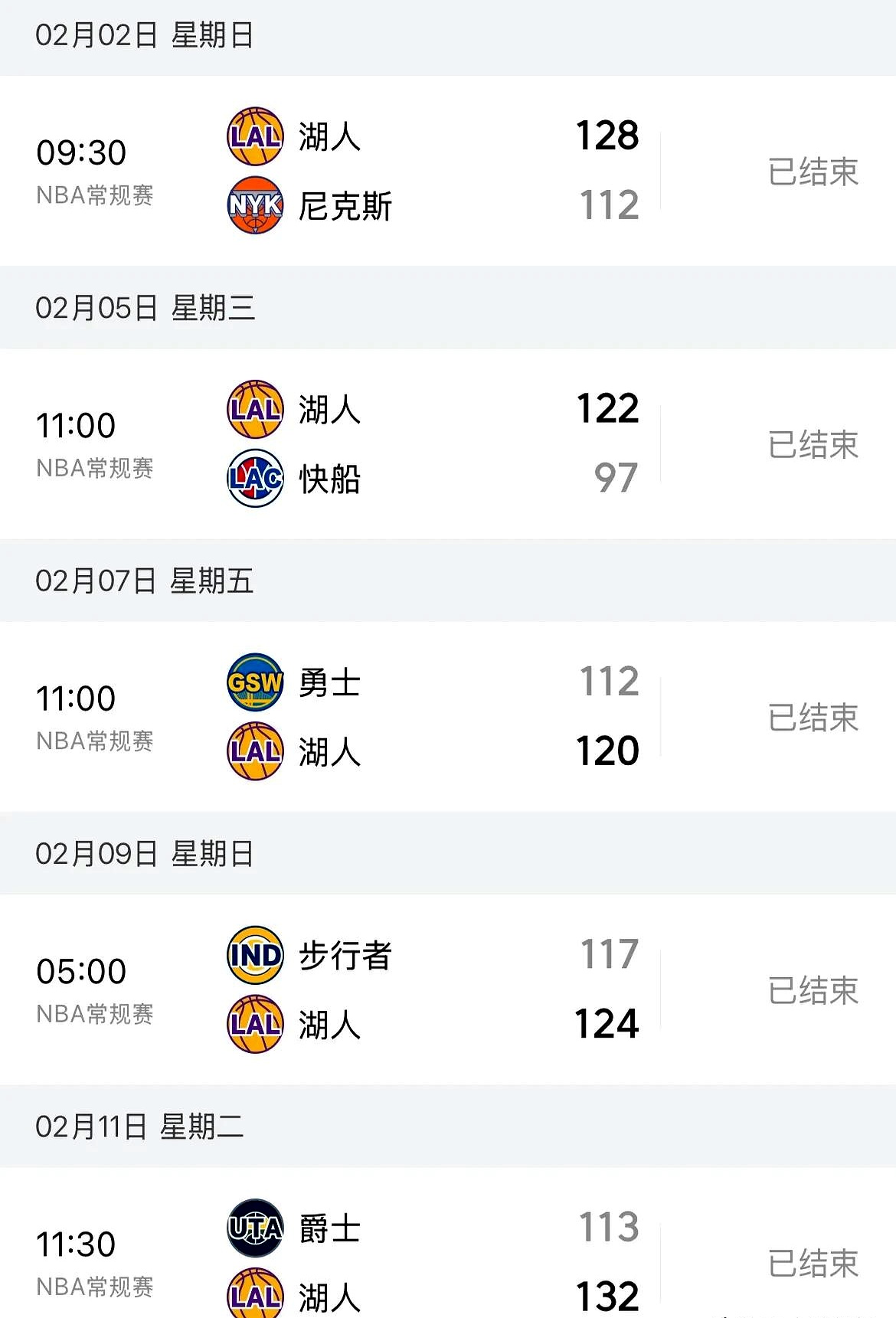Open the 步行者 team page

pyautogui.click(x=346, y=954)
